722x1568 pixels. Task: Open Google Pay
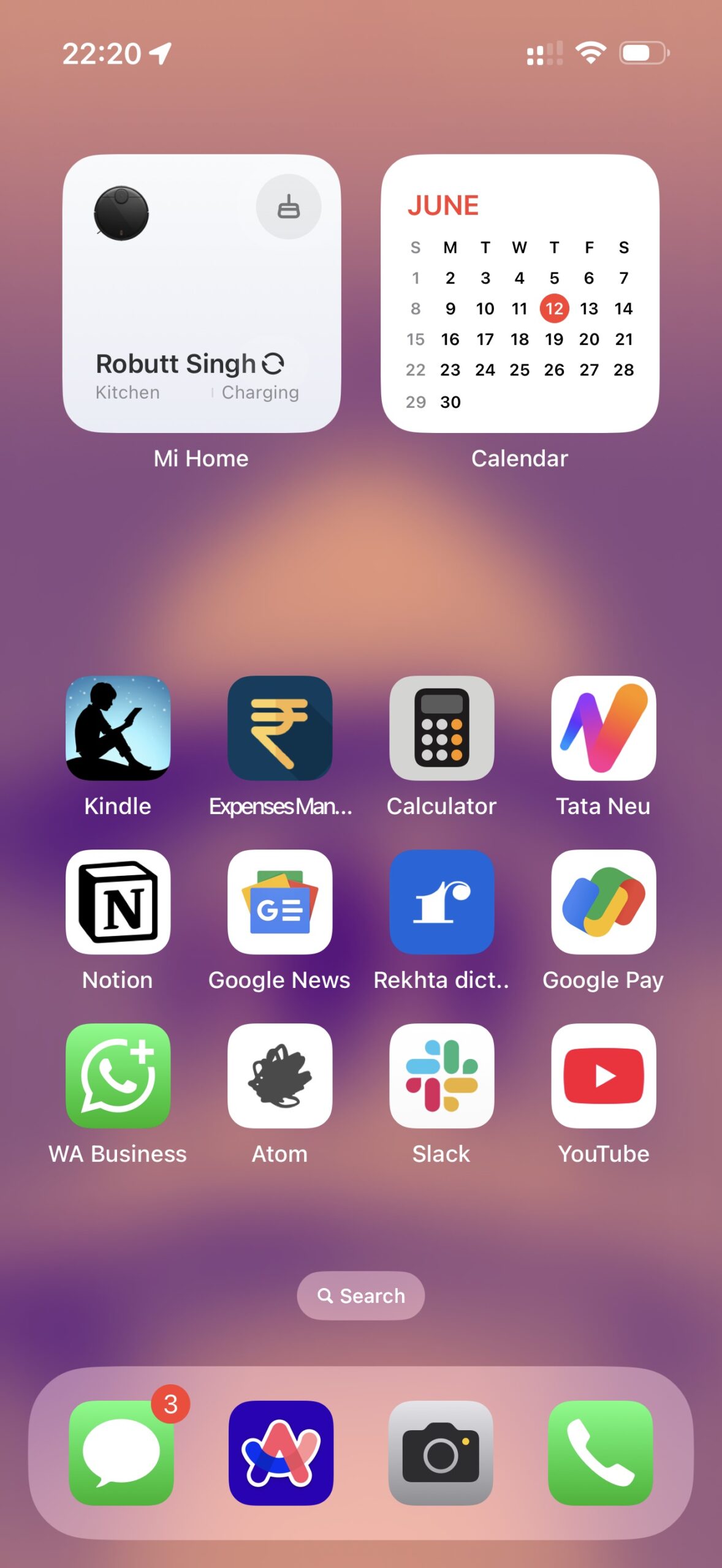(x=603, y=902)
